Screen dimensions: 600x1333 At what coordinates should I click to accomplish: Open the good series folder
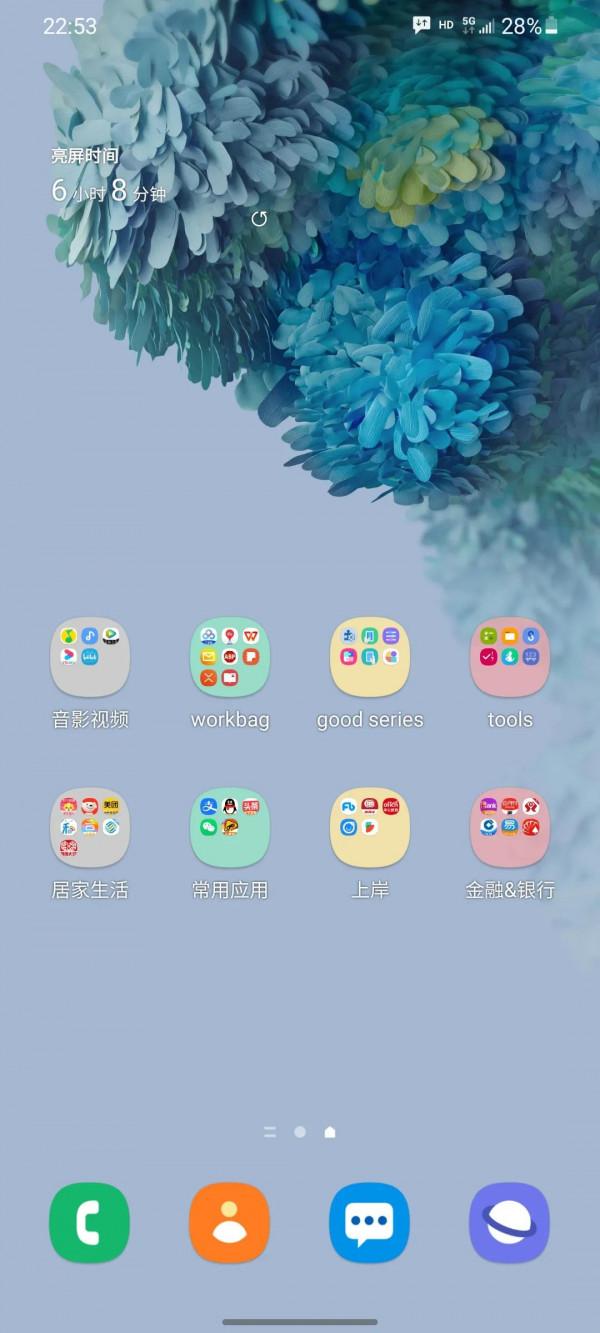coord(370,657)
